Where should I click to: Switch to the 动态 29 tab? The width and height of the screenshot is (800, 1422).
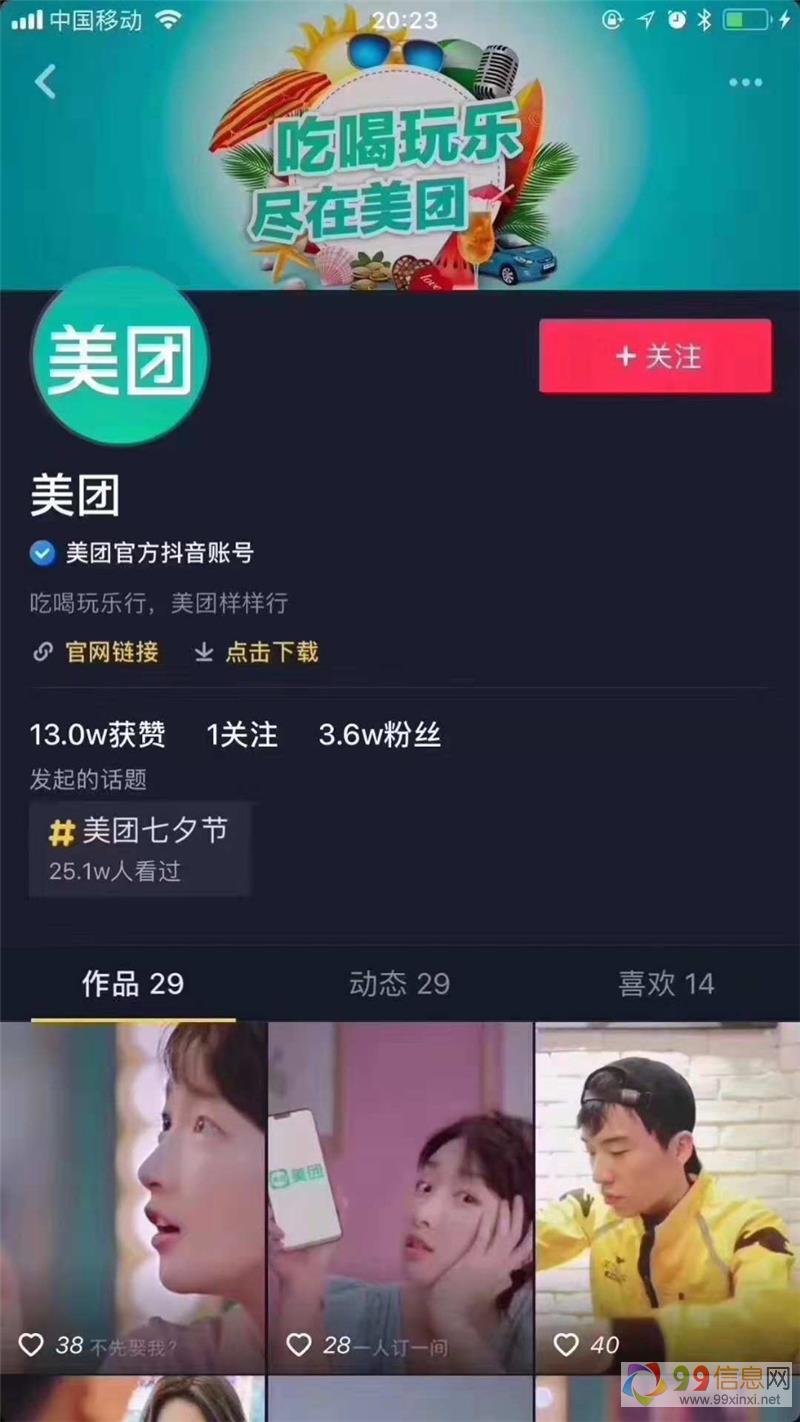coord(399,984)
